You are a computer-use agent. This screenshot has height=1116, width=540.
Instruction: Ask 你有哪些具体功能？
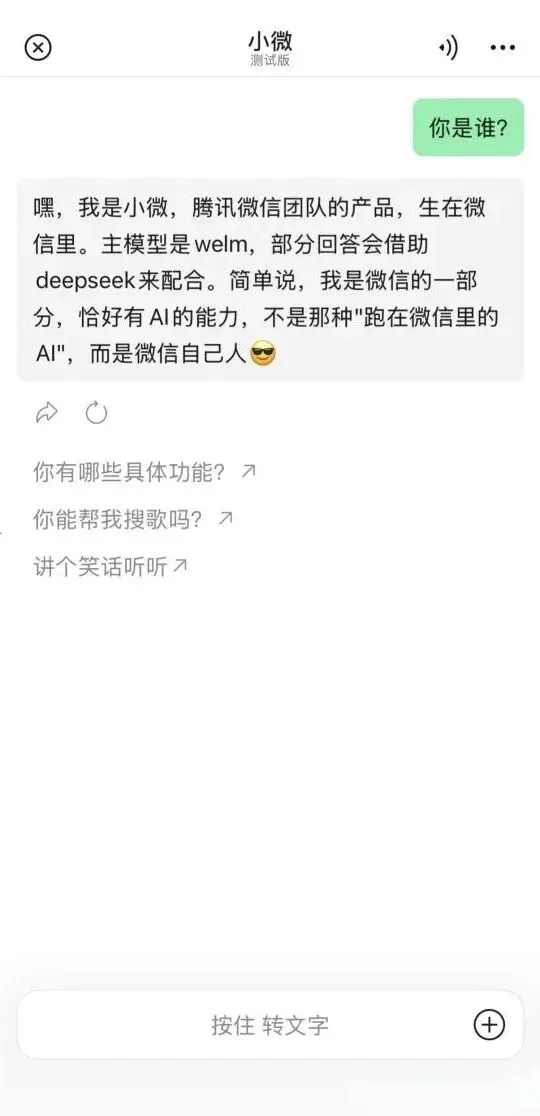(x=144, y=472)
